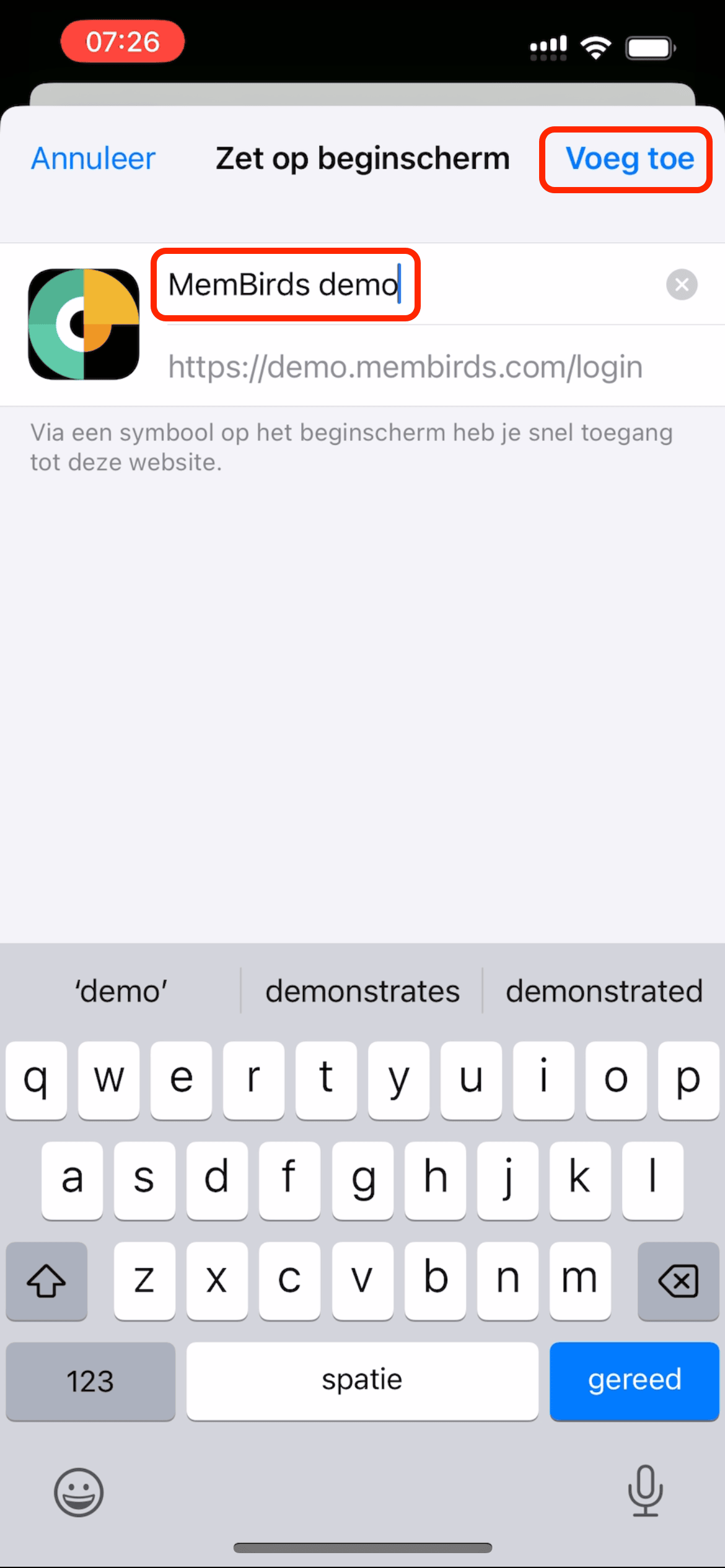Select the quoted 'demo' suggestion

click(121, 991)
